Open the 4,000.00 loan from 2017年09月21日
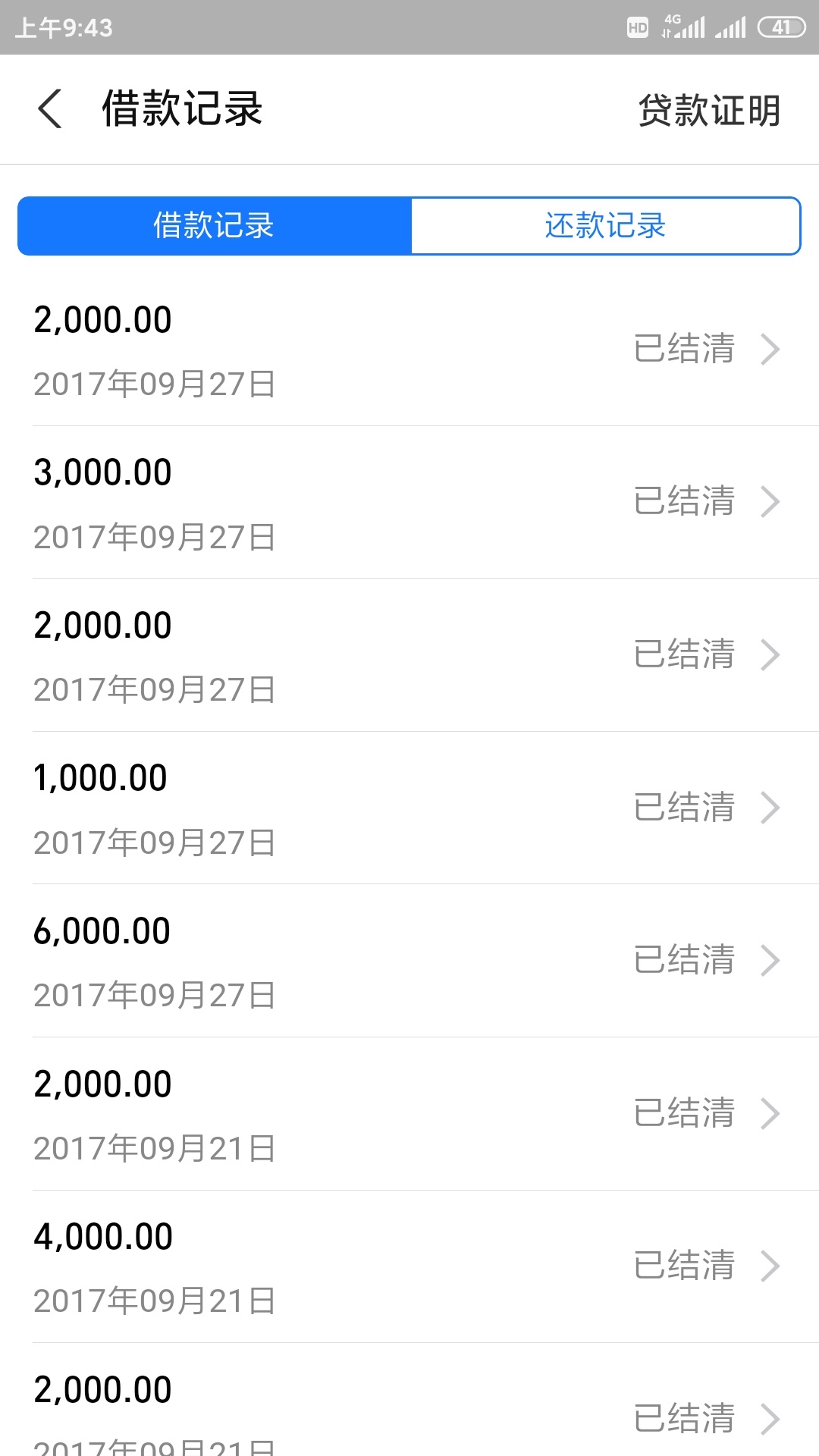This screenshot has width=819, height=1456. click(x=409, y=1266)
